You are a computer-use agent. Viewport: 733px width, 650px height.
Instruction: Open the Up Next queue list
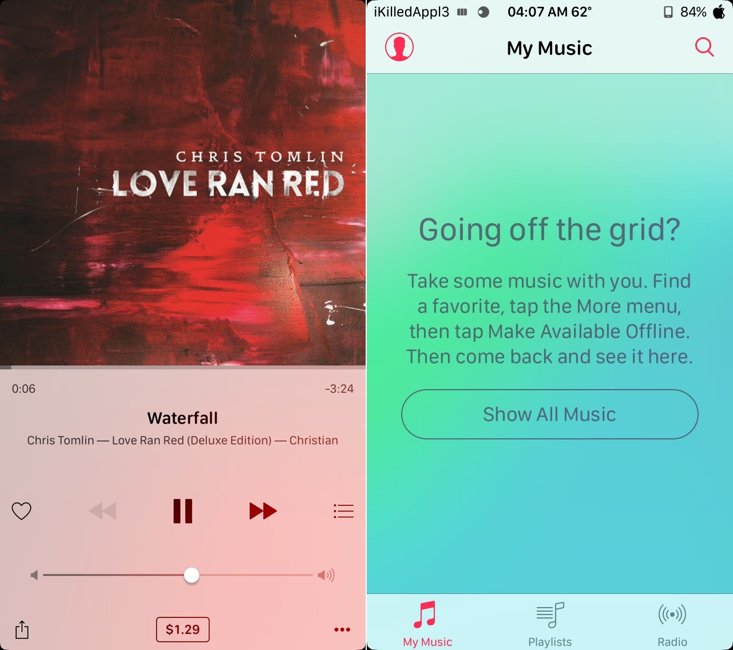pos(343,511)
